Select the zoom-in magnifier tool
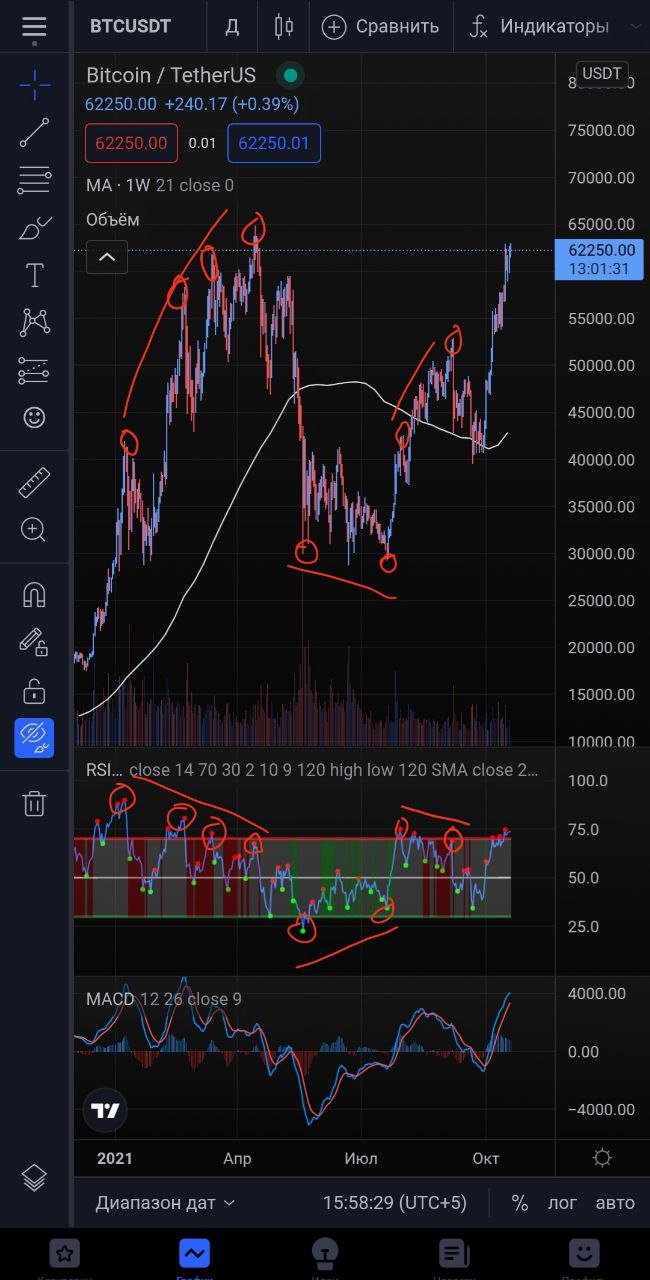Screen dimensions: 650x1280 34,530
